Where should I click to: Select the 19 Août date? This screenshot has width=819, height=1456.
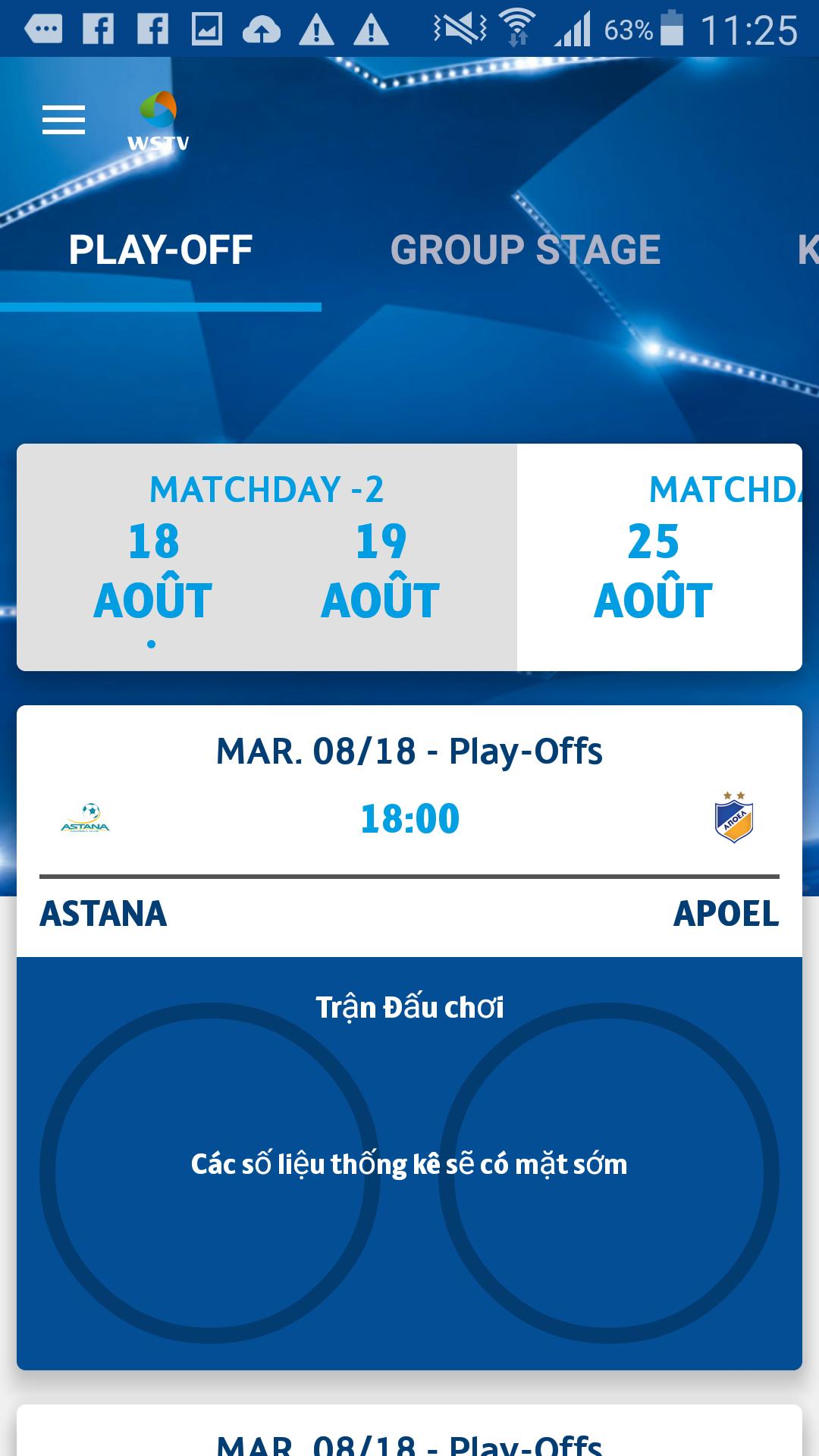tap(380, 570)
